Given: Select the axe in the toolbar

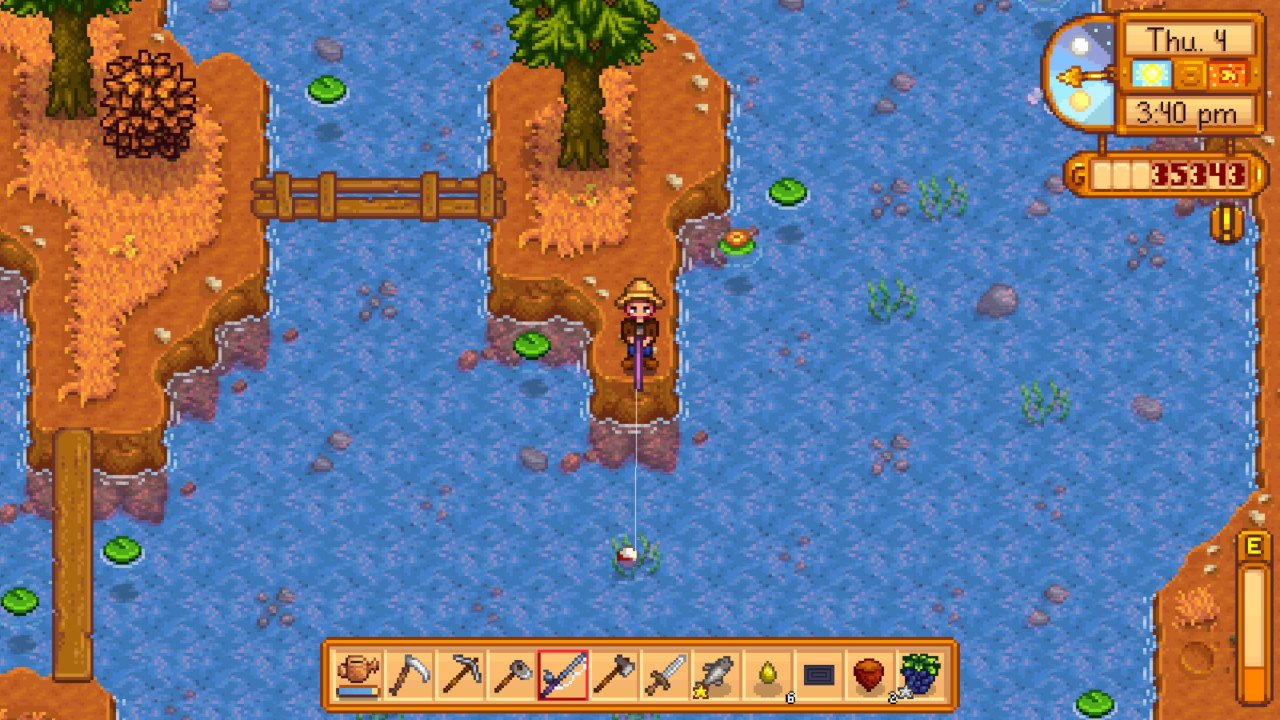Looking at the screenshot, I should coord(614,676).
